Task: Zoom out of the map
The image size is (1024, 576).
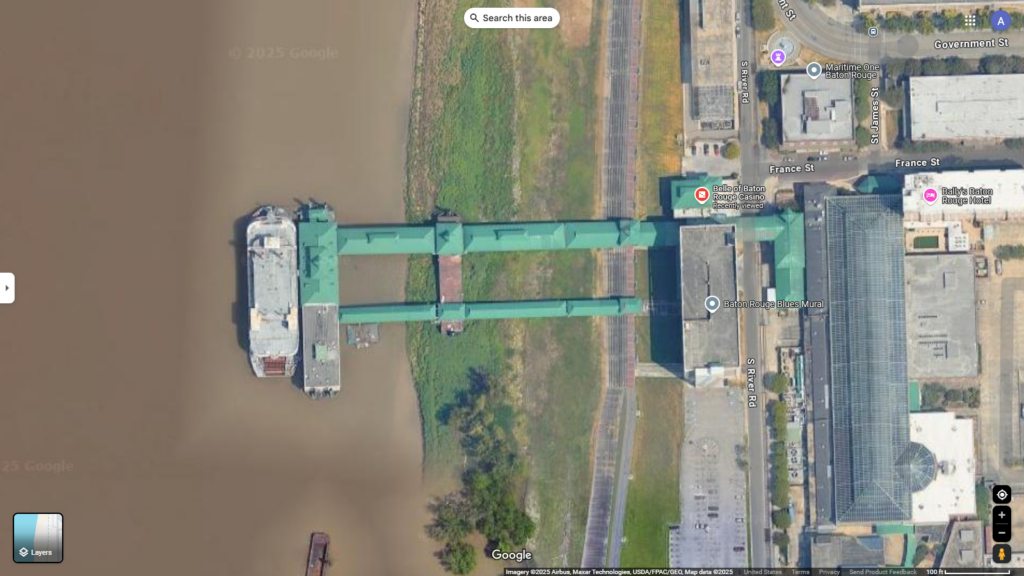Action: [x=1001, y=532]
